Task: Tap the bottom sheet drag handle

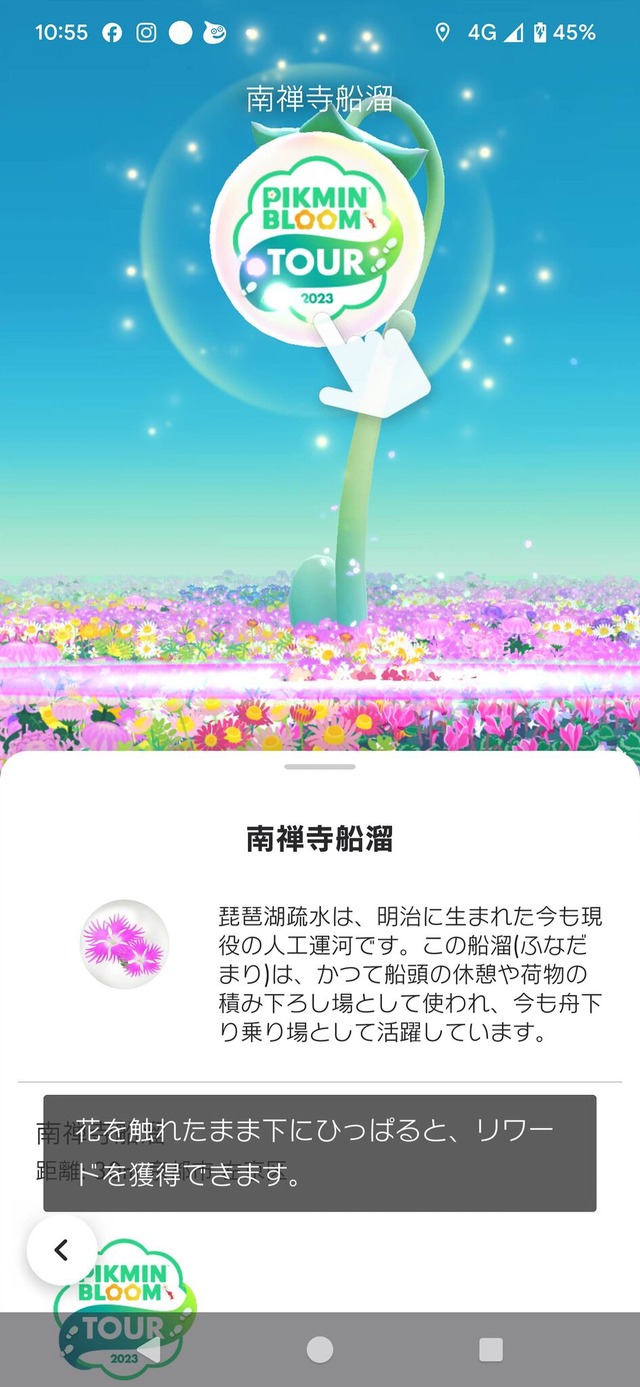Action: pos(320,767)
